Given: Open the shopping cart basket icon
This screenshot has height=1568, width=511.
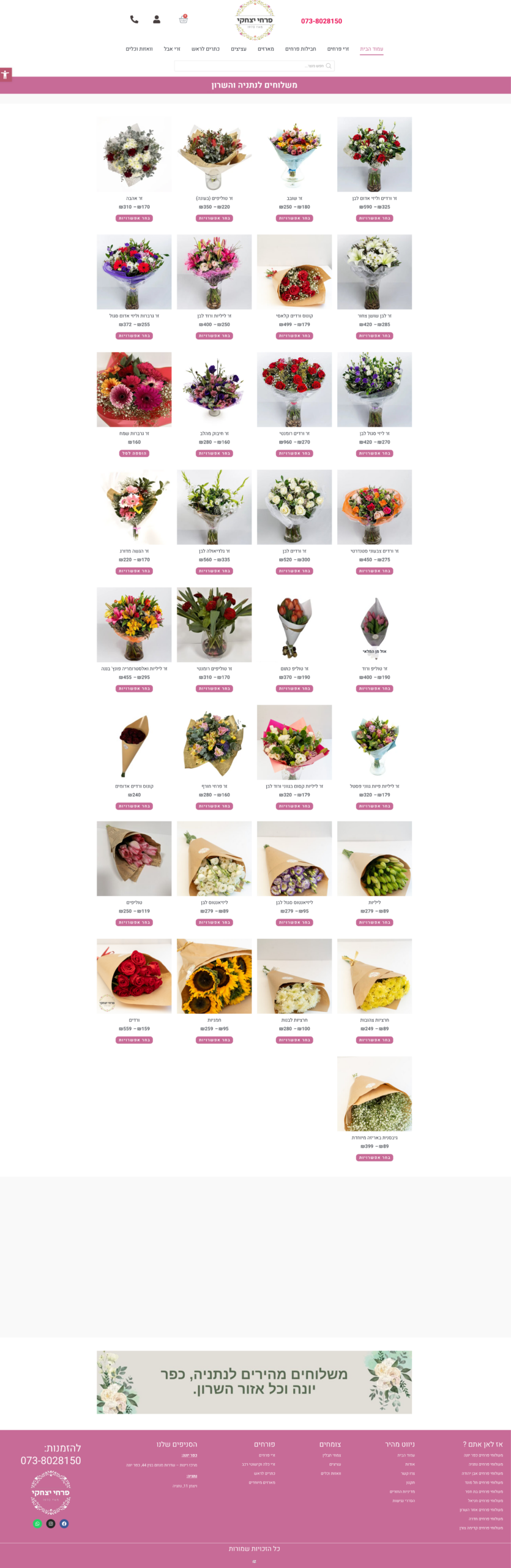Looking at the screenshot, I should 183,20.
